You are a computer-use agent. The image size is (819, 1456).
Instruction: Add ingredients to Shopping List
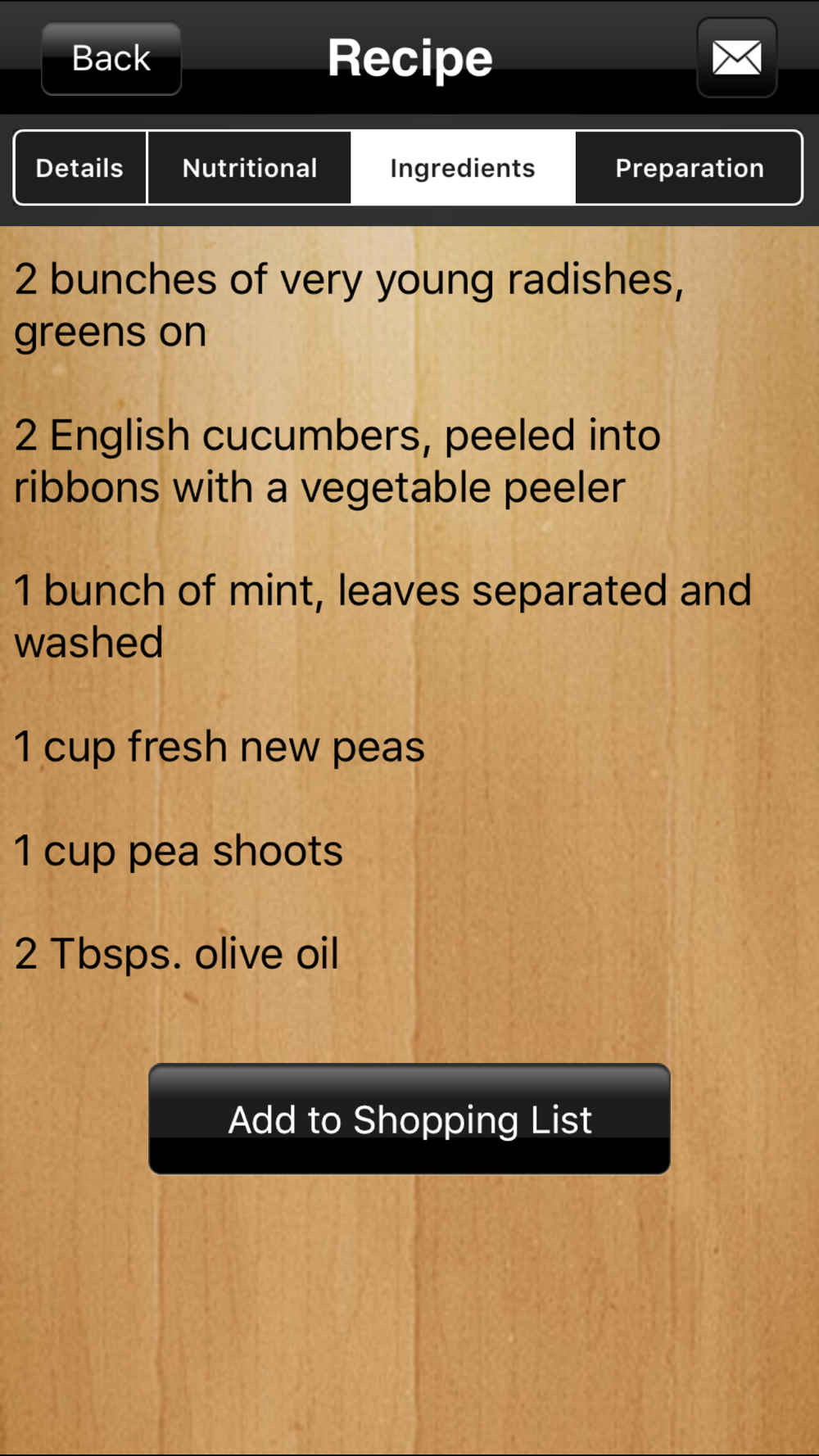tap(409, 1119)
